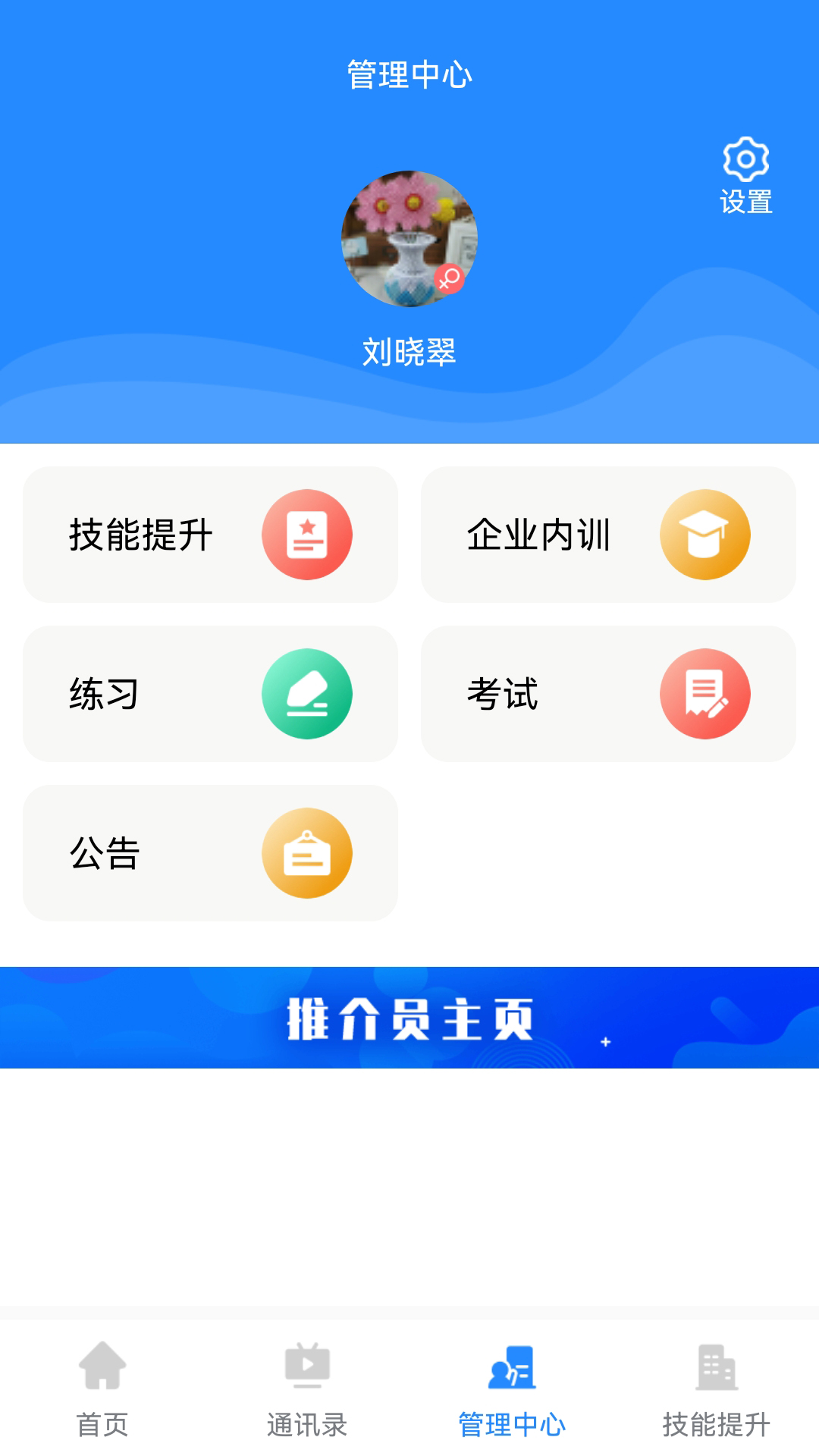Open the 考试 exam card

(608, 694)
